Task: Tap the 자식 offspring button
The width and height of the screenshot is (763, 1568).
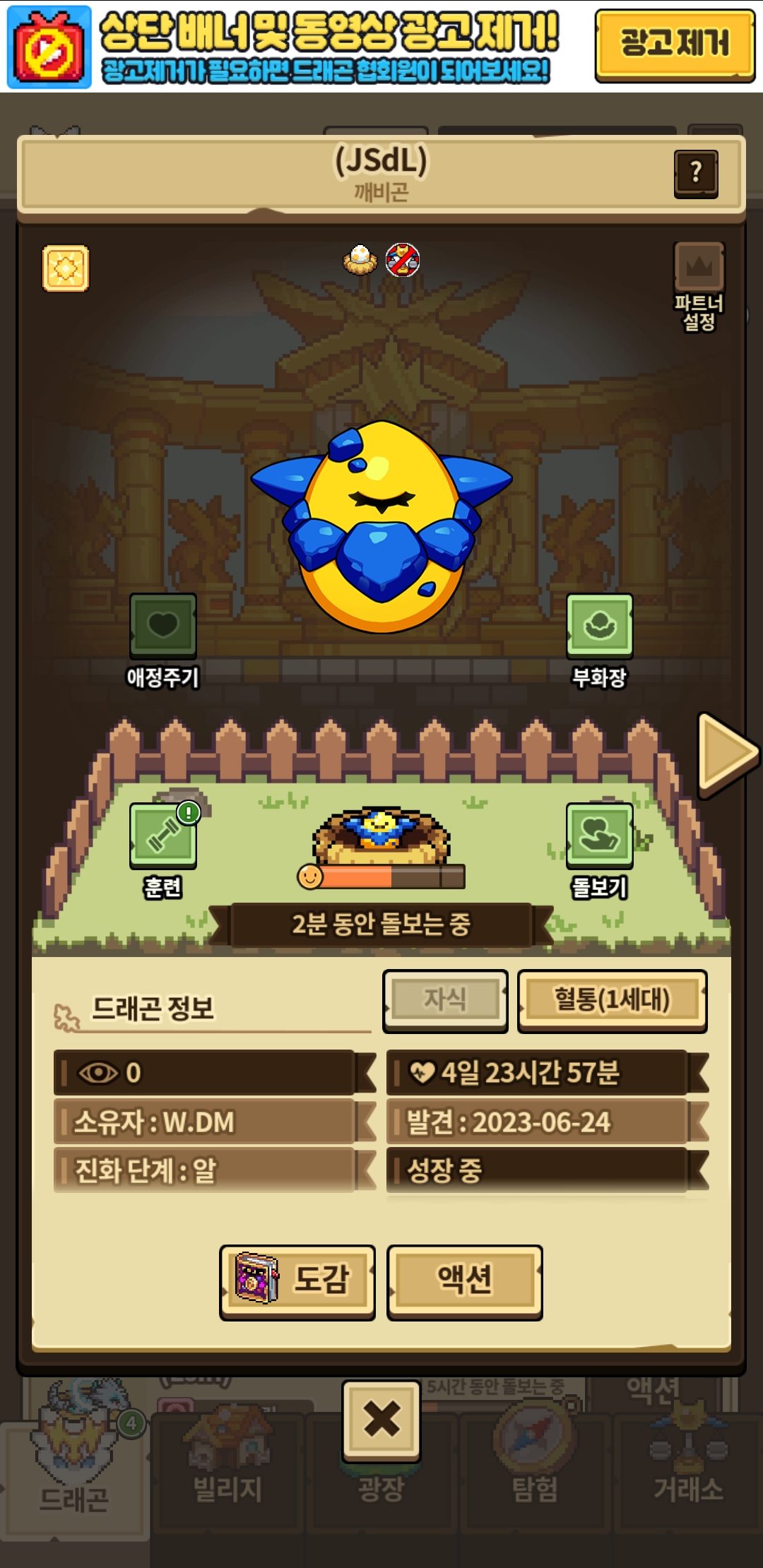Action: pyautogui.click(x=445, y=1000)
